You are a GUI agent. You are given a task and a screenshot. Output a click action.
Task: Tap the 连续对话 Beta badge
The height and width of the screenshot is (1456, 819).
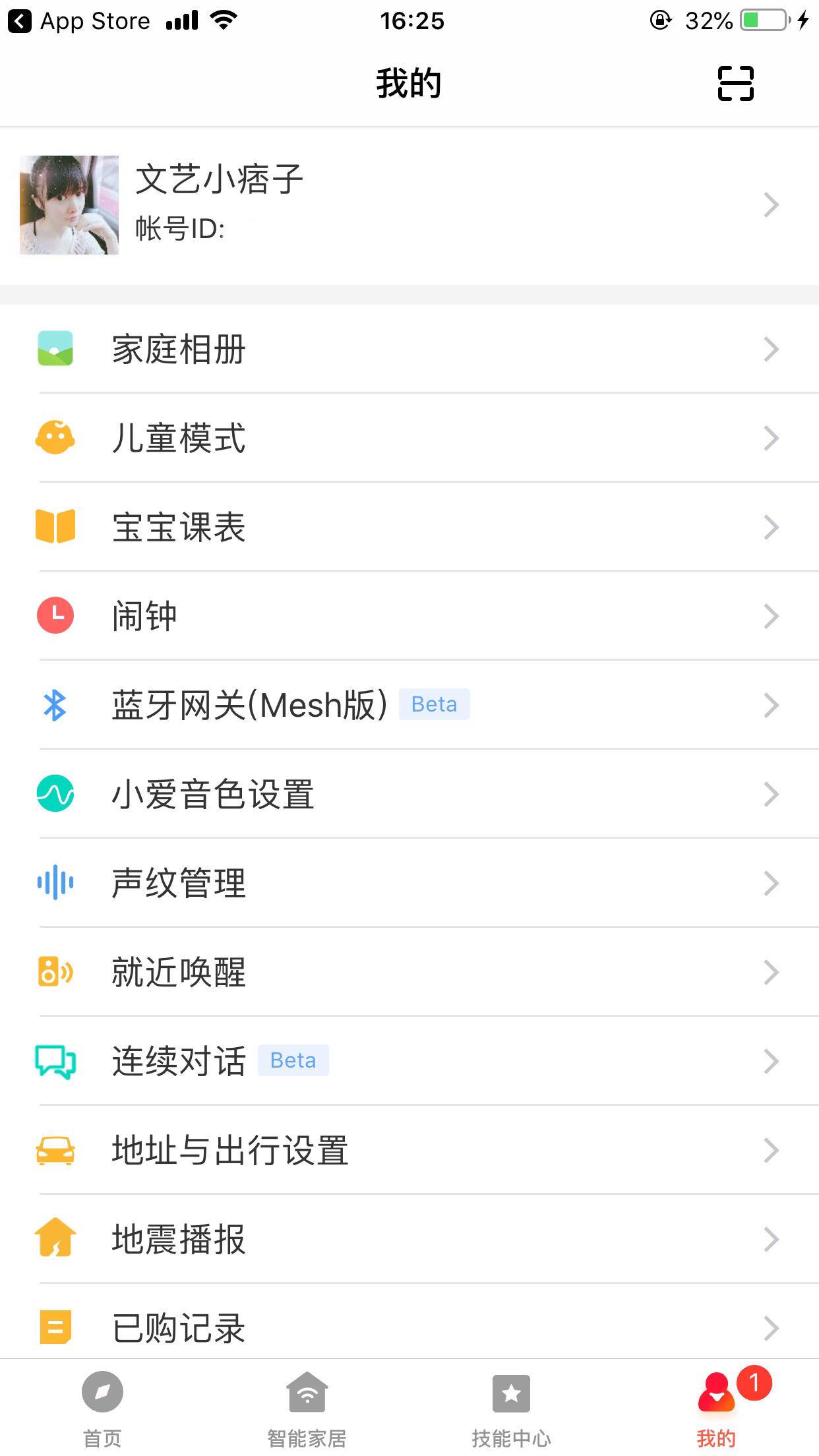tap(293, 1060)
